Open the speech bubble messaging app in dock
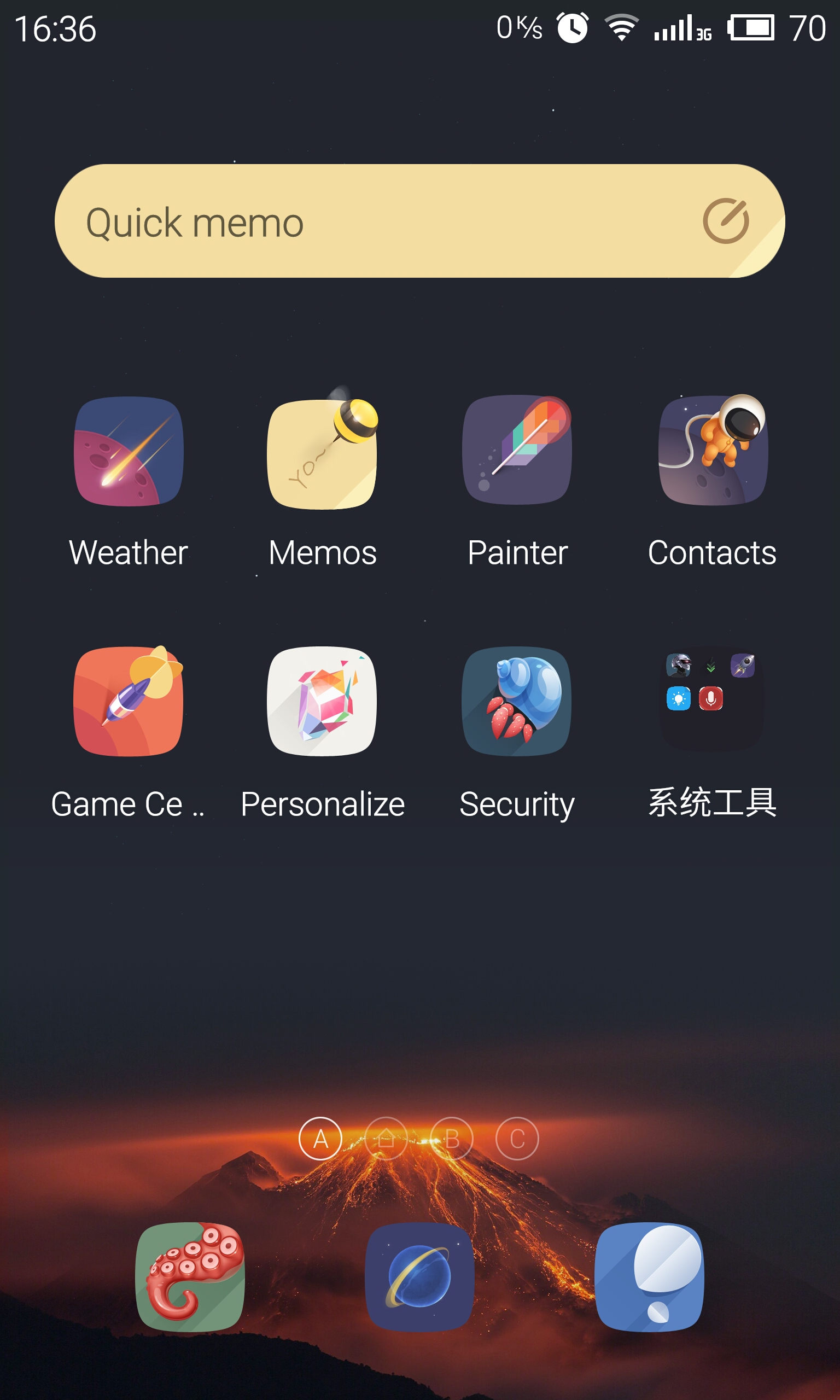 [x=650, y=1277]
